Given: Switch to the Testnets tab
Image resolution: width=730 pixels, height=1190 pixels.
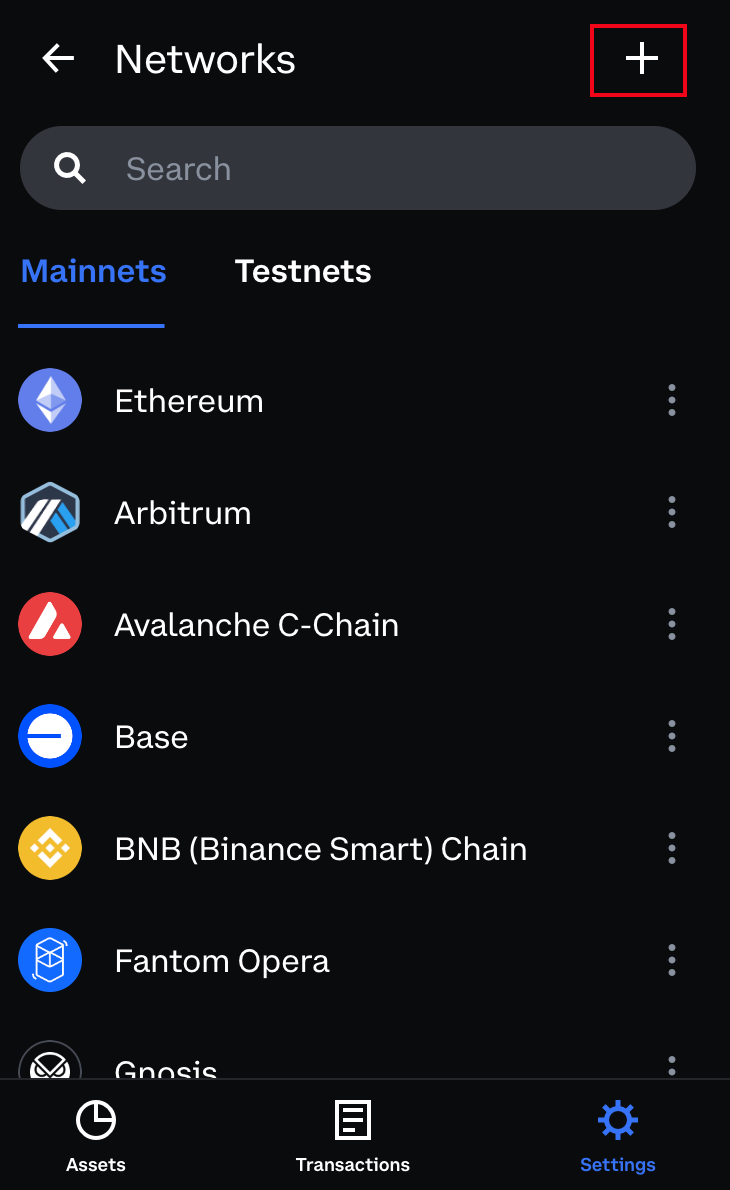Looking at the screenshot, I should (x=303, y=271).
